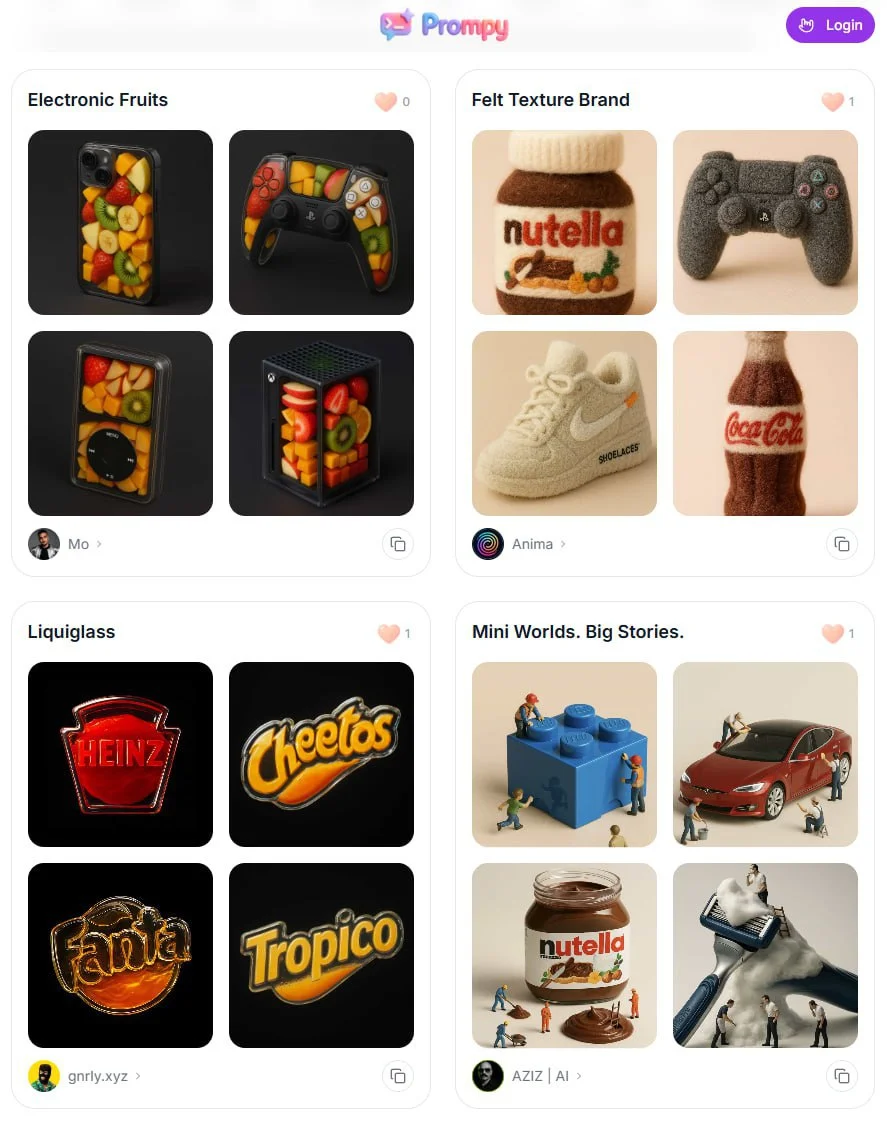Open the blue Lego brick miniature image
Image resolution: width=887 pixels, height=1124 pixels.
[x=564, y=754]
